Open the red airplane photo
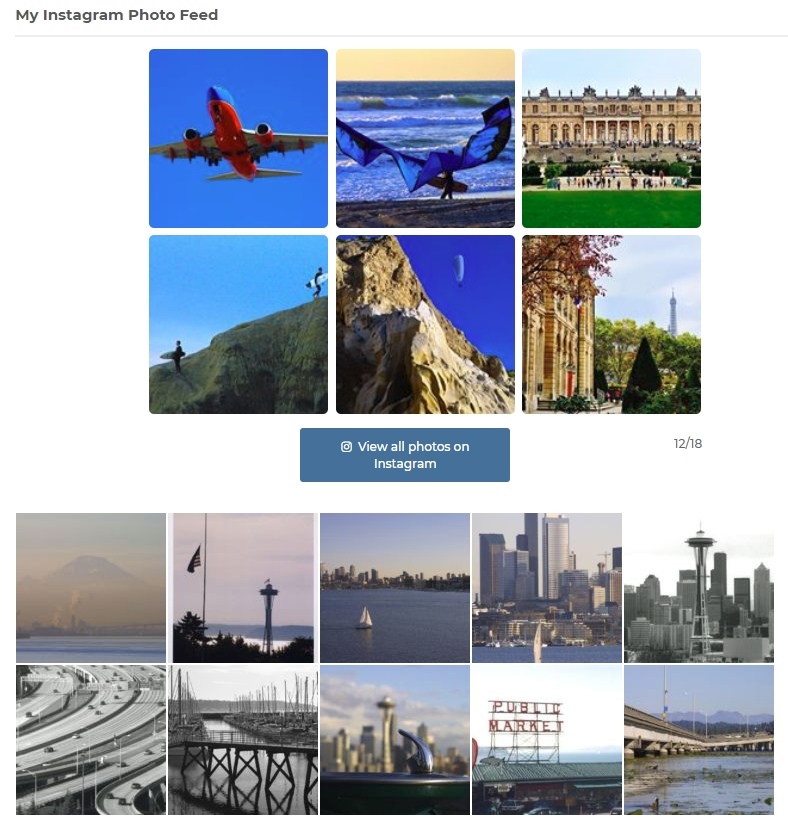This screenshot has height=821, width=788. pyautogui.click(x=238, y=138)
